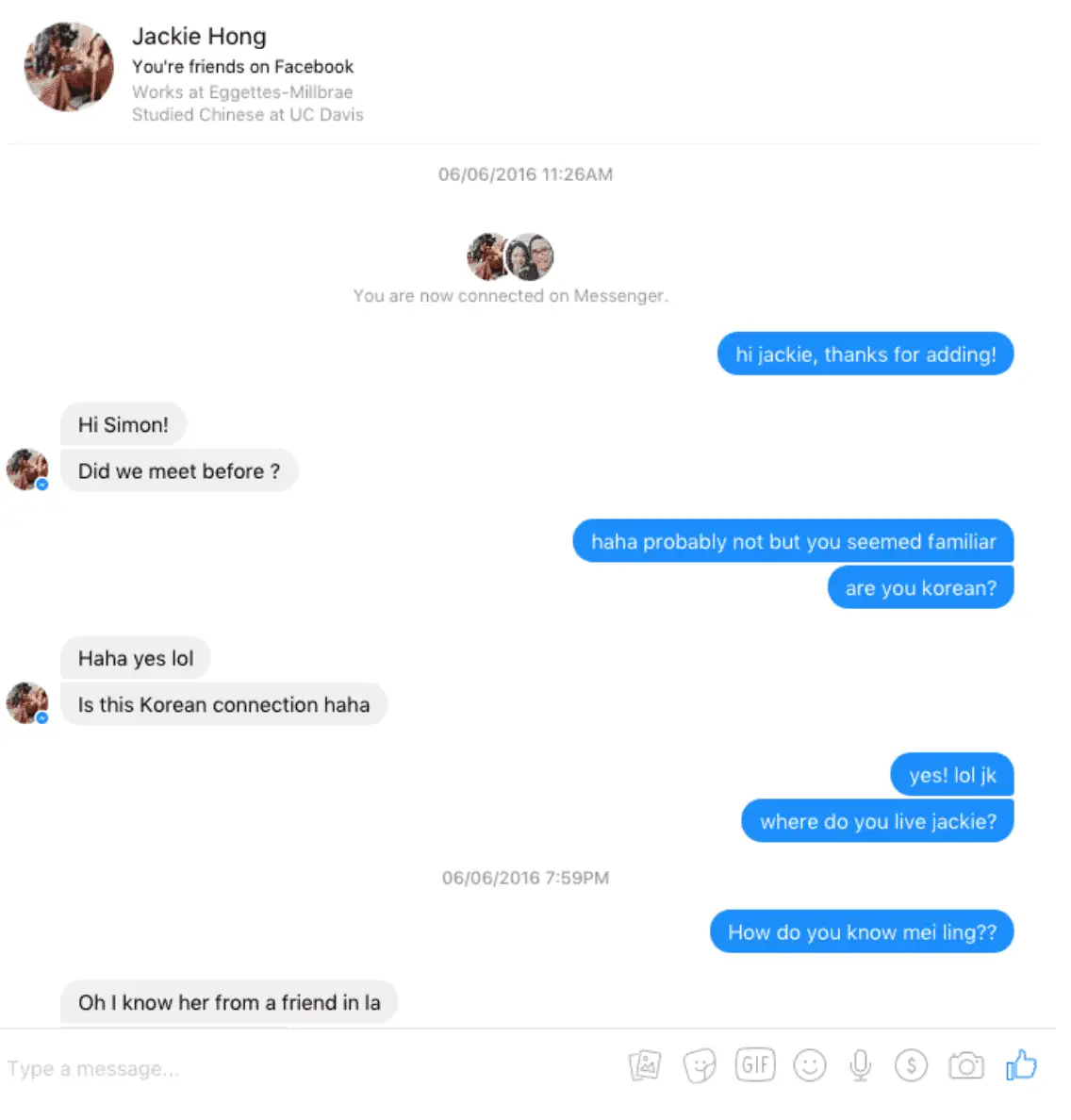The width and height of the screenshot is (1071, 1120).
Task: Open the GIF picker
Action: 755,1065
